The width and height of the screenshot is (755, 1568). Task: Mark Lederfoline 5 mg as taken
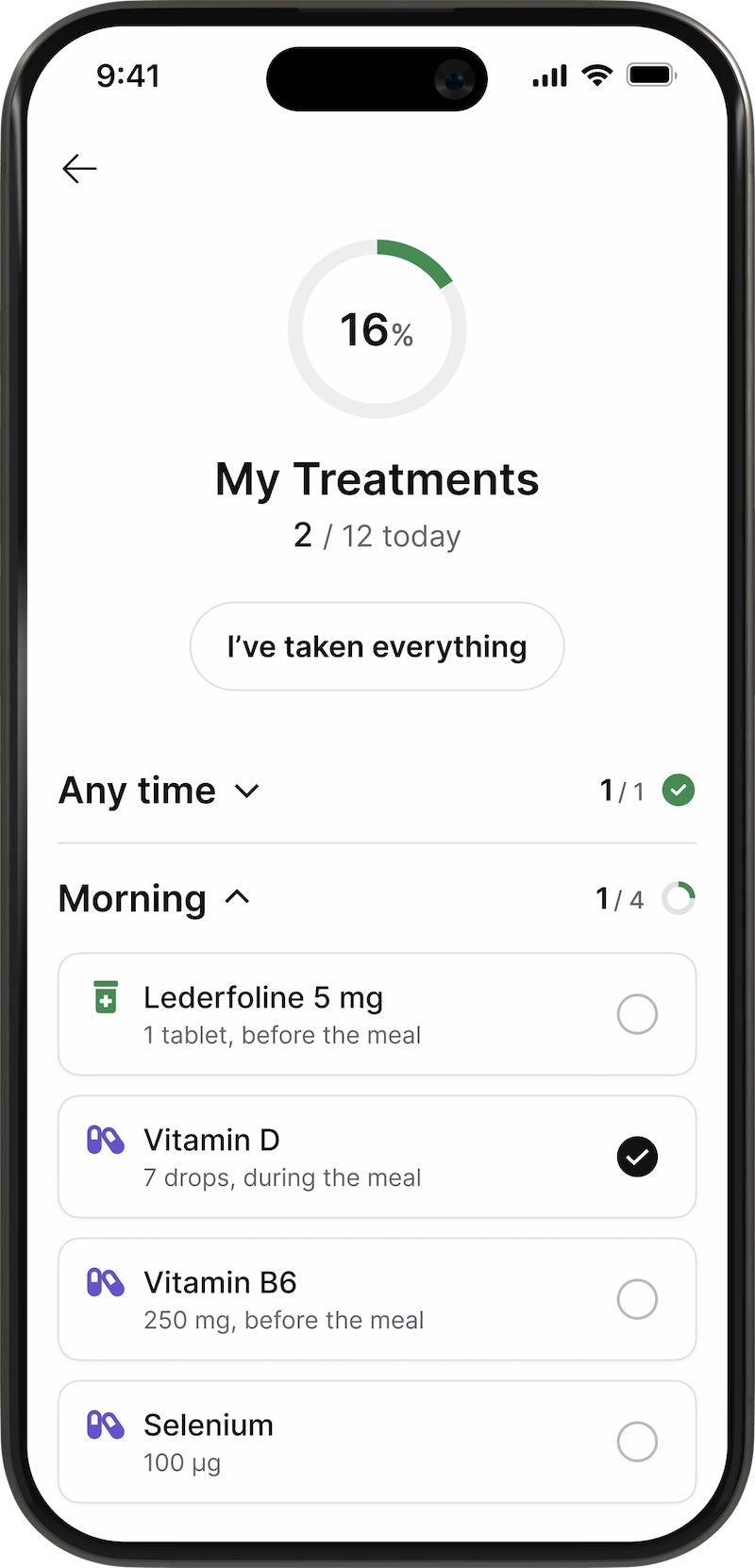point(637,1015)
